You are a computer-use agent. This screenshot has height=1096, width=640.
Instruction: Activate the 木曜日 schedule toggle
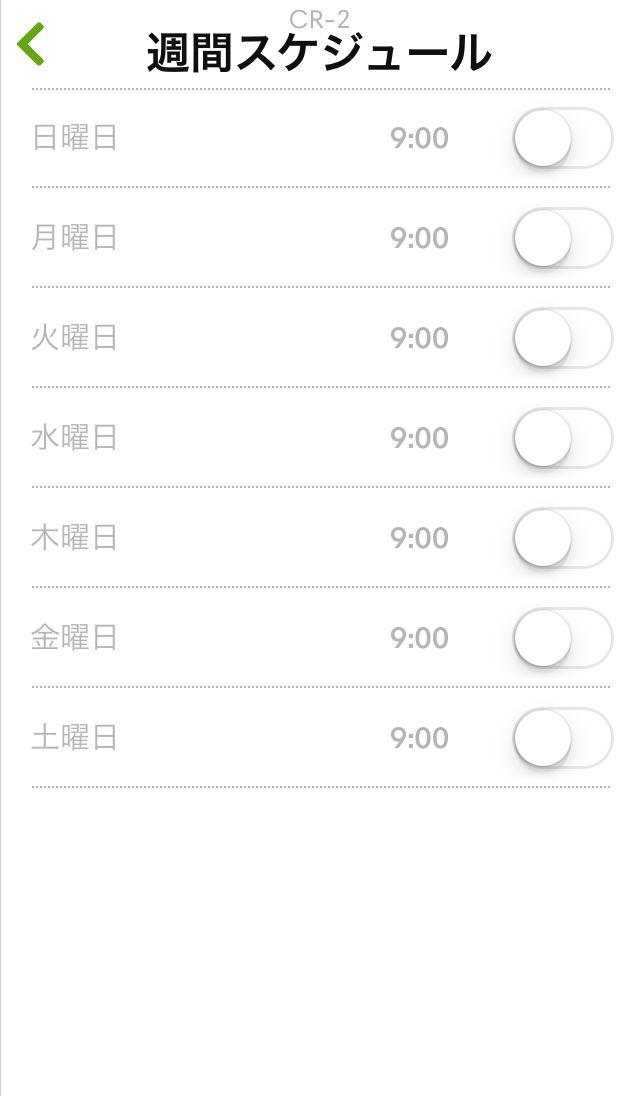click(x=563, y=538)
